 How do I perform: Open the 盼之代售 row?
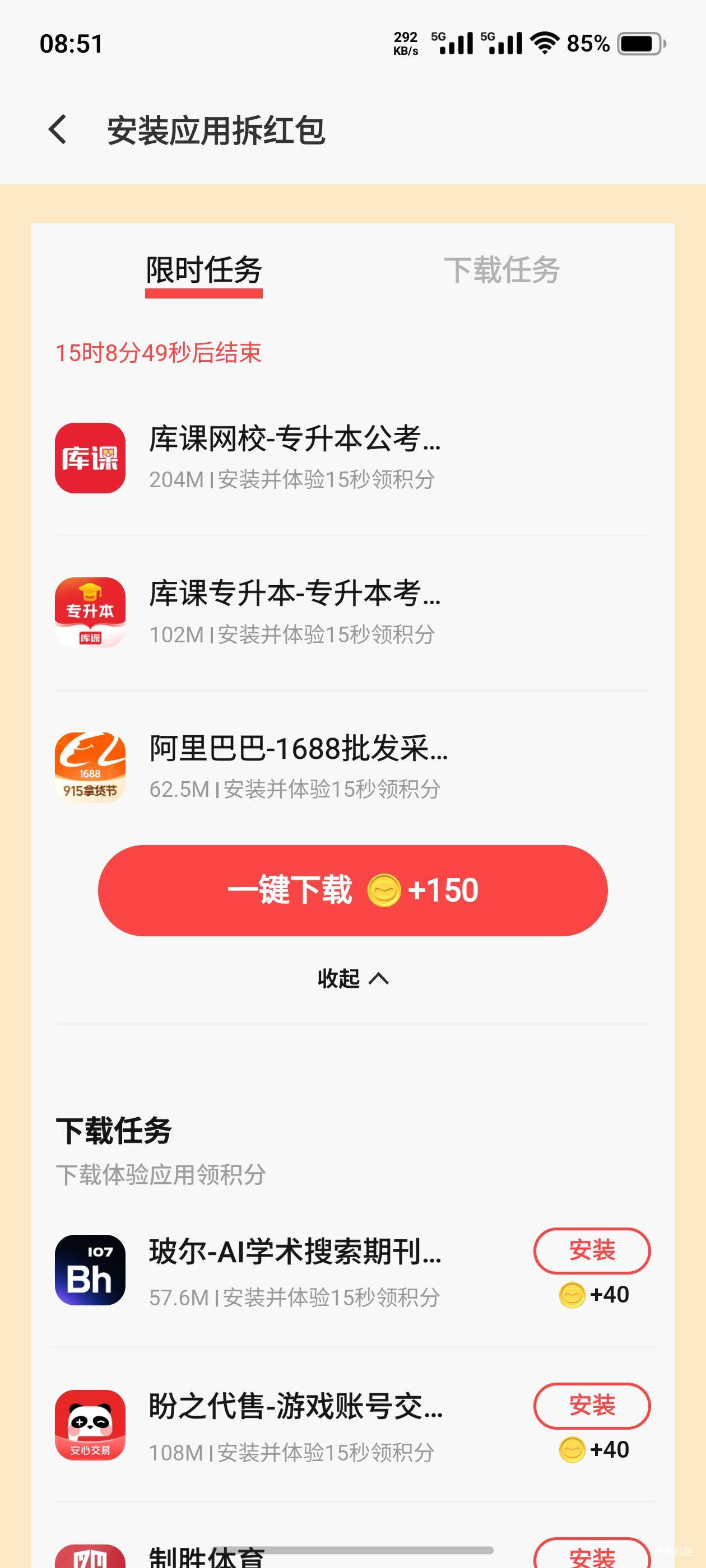click(x=292, y=1425)
